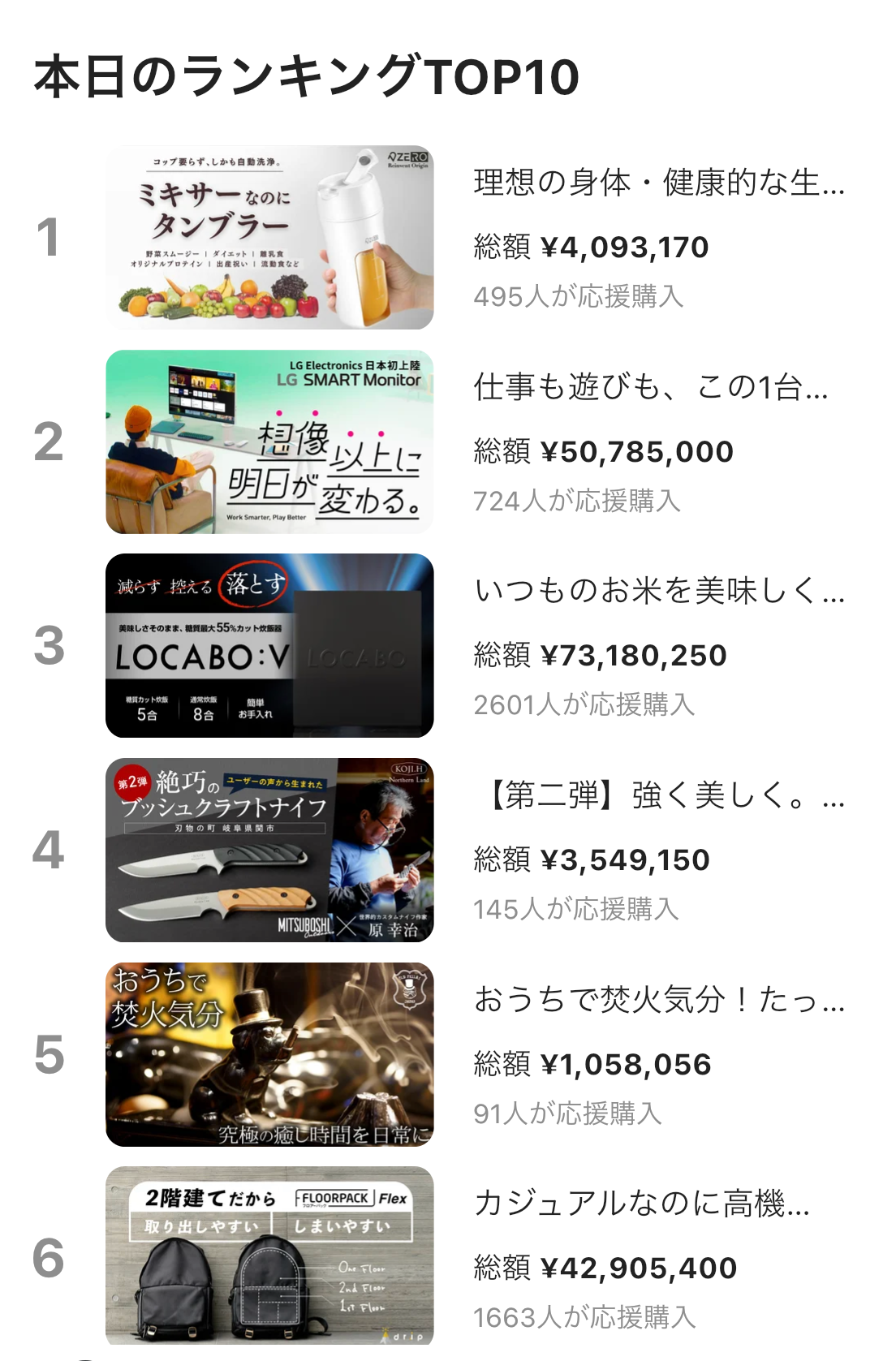Open the bushcraft knife project card
This screenshot has width=896, height=1361.
pyautogui.click(x=269, y=850)
